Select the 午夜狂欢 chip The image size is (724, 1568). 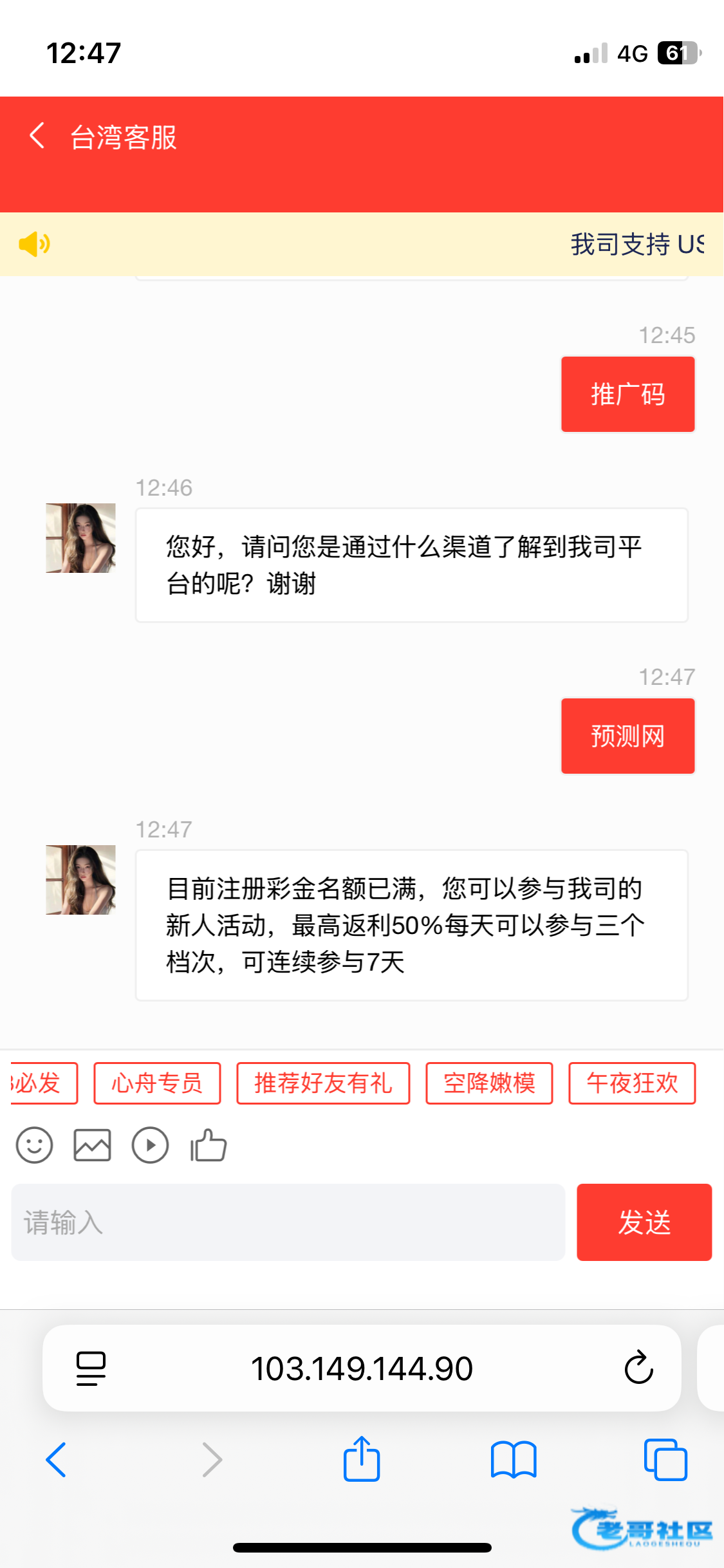(x=632, y=1083)
